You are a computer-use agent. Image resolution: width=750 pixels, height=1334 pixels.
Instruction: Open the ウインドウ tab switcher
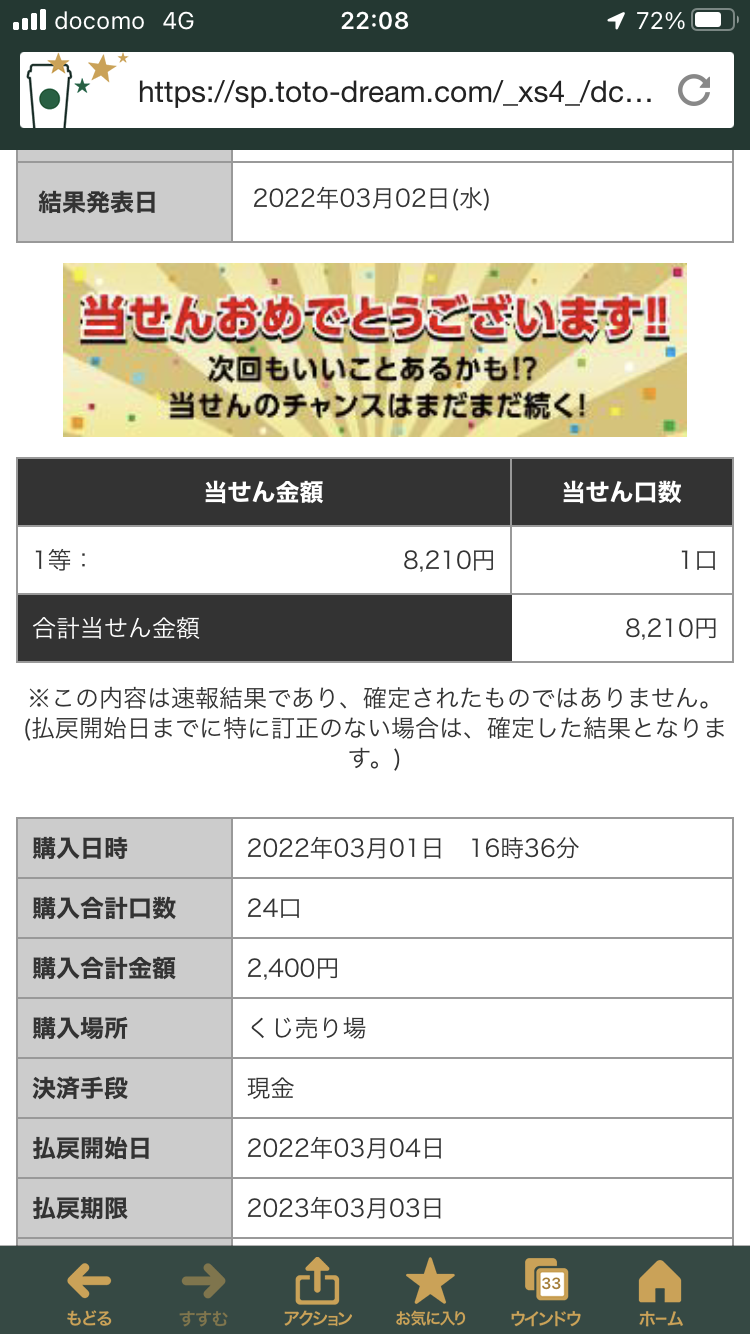[546, 1292]
